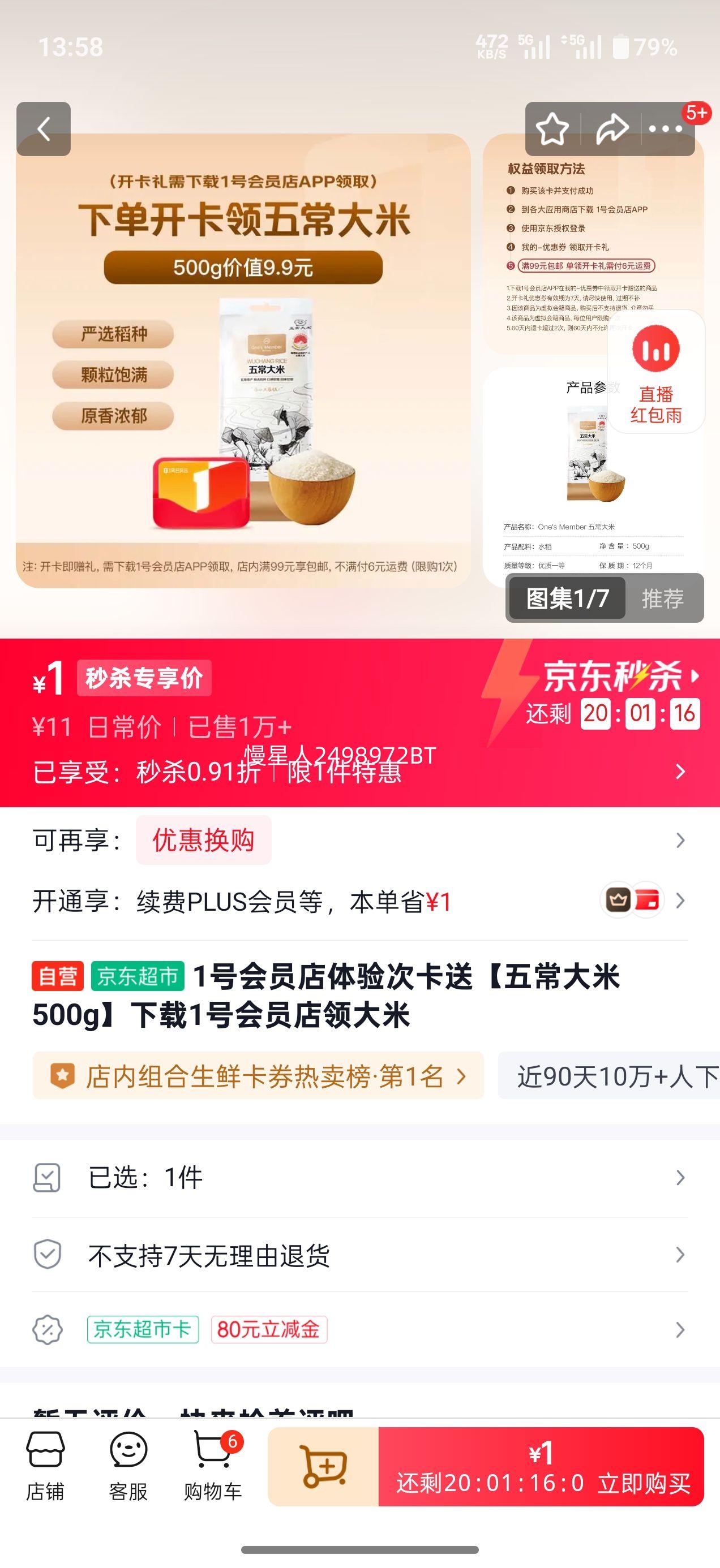Favorite the product with the star icon

tap(552, 128)
